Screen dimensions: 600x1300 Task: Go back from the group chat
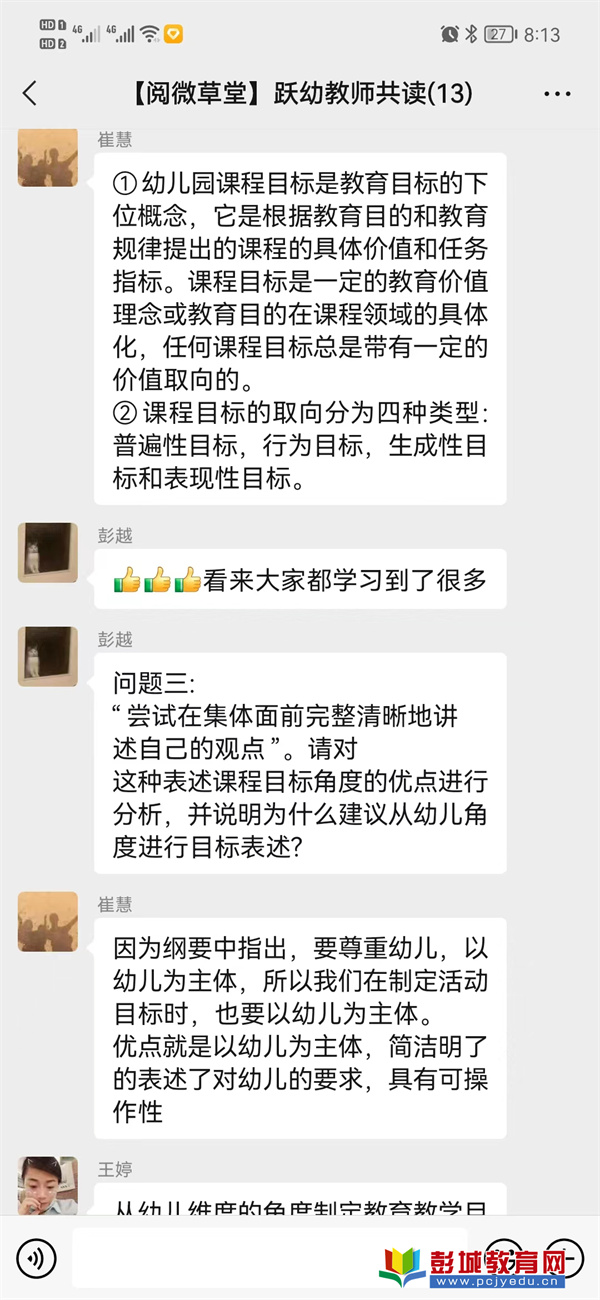click(x=30, y=94)
